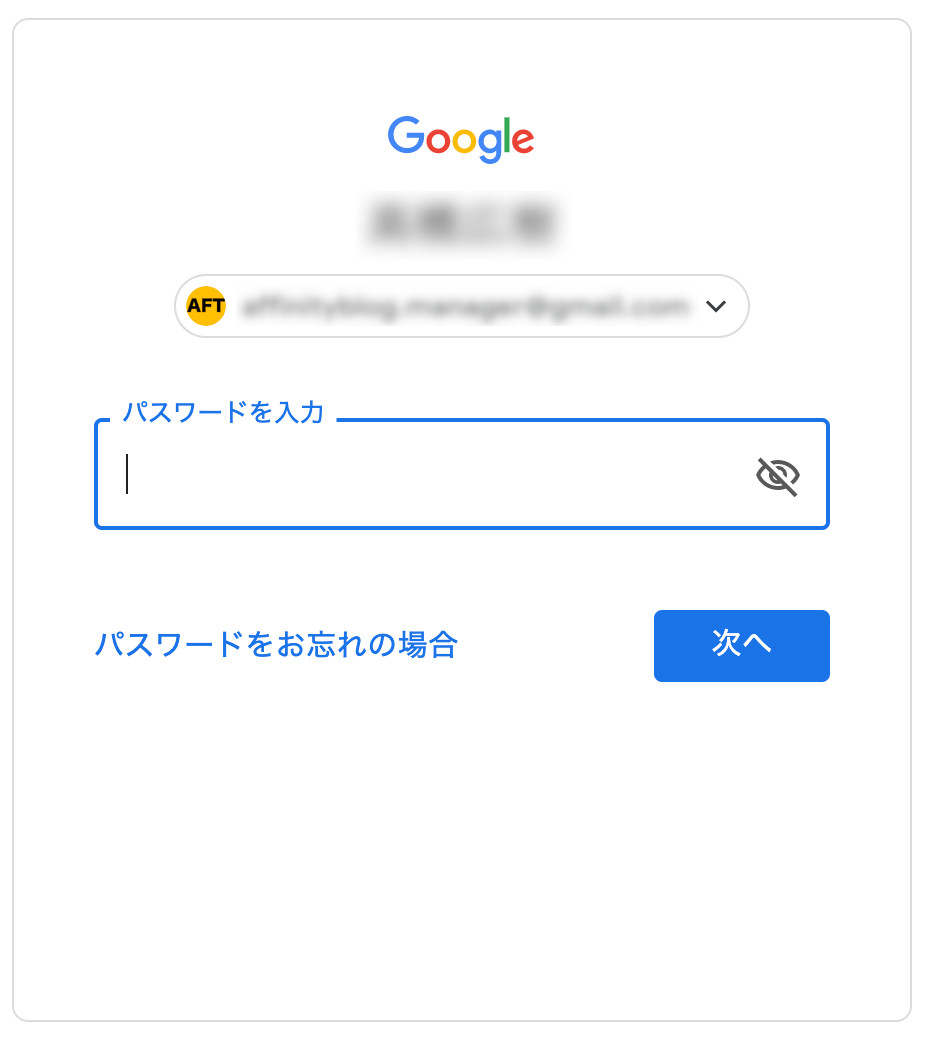The image size is (930, 1040).
Task: Focus the パスワードを入力 password field
Action: [430, 475]
